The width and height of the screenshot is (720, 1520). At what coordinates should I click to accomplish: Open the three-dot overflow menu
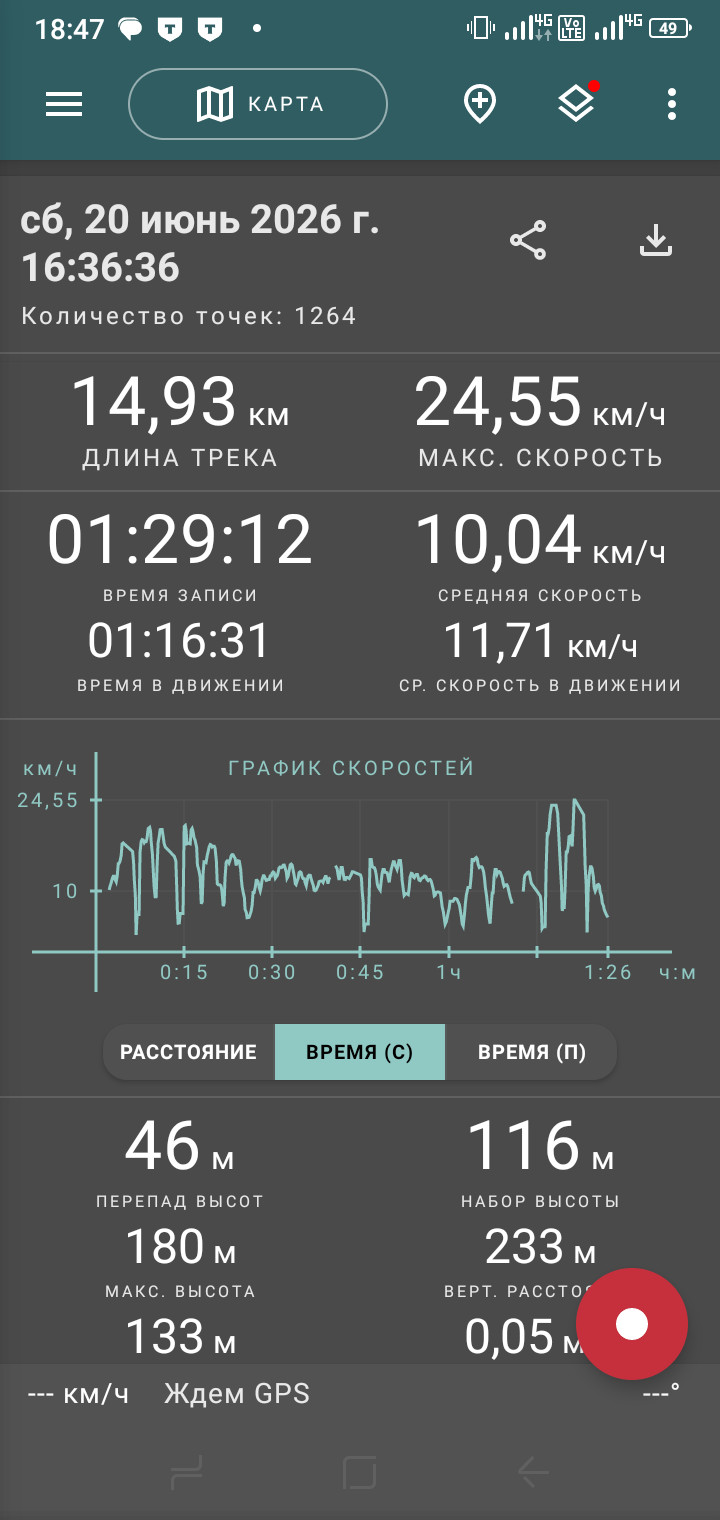672,104
